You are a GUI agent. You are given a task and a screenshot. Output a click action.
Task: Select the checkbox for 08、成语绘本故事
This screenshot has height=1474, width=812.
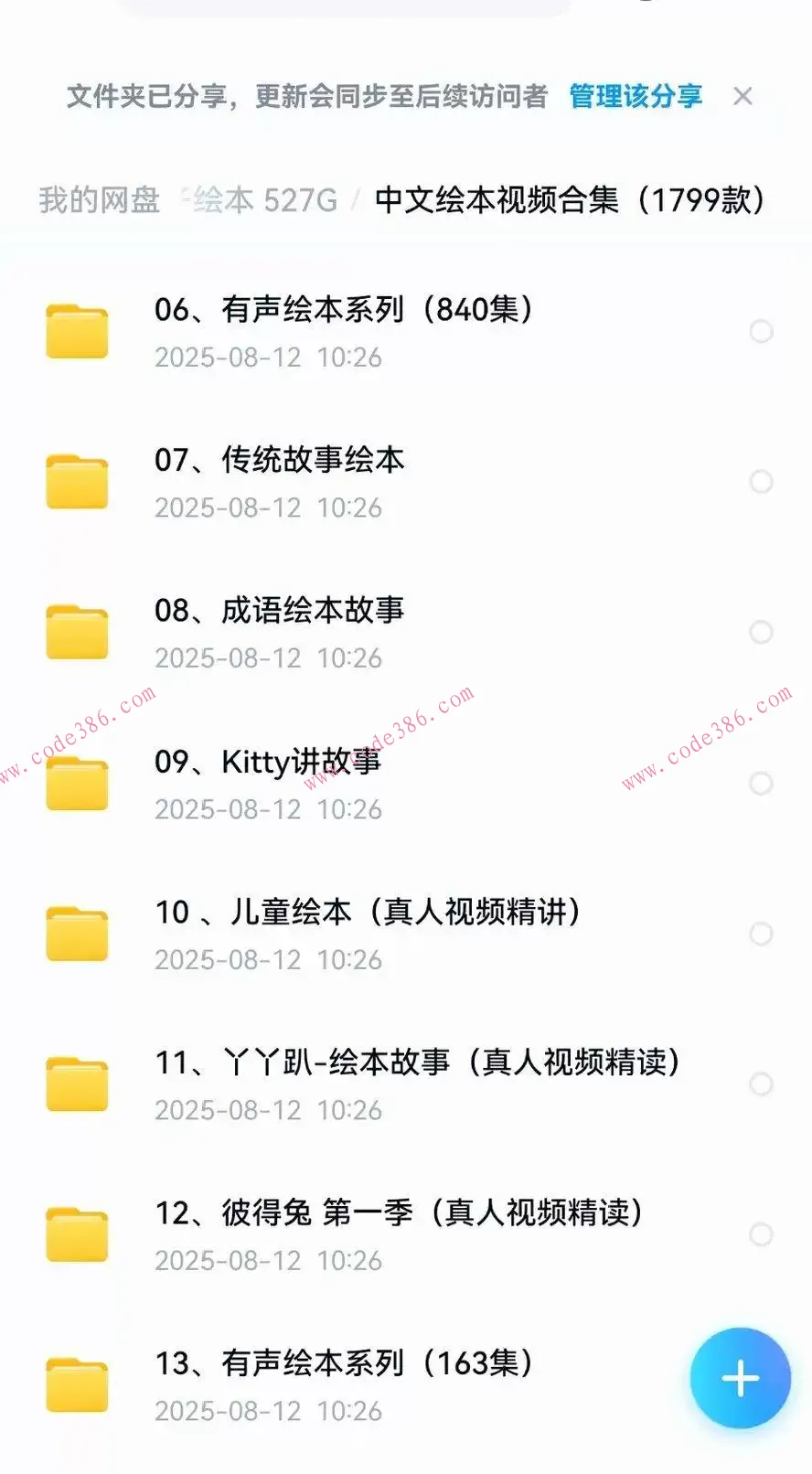pyautogui.click(x=761, y=632)
